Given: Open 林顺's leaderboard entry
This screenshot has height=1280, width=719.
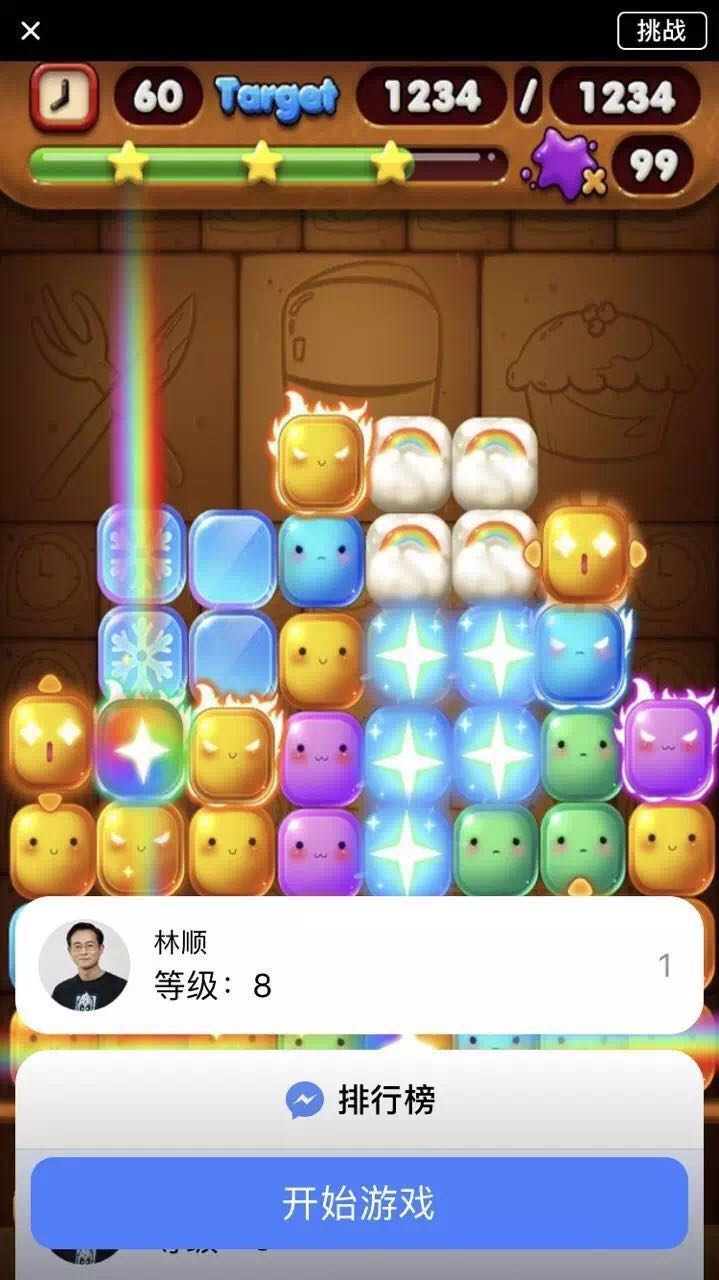Looking at the screenshot, I should [359, 965].
